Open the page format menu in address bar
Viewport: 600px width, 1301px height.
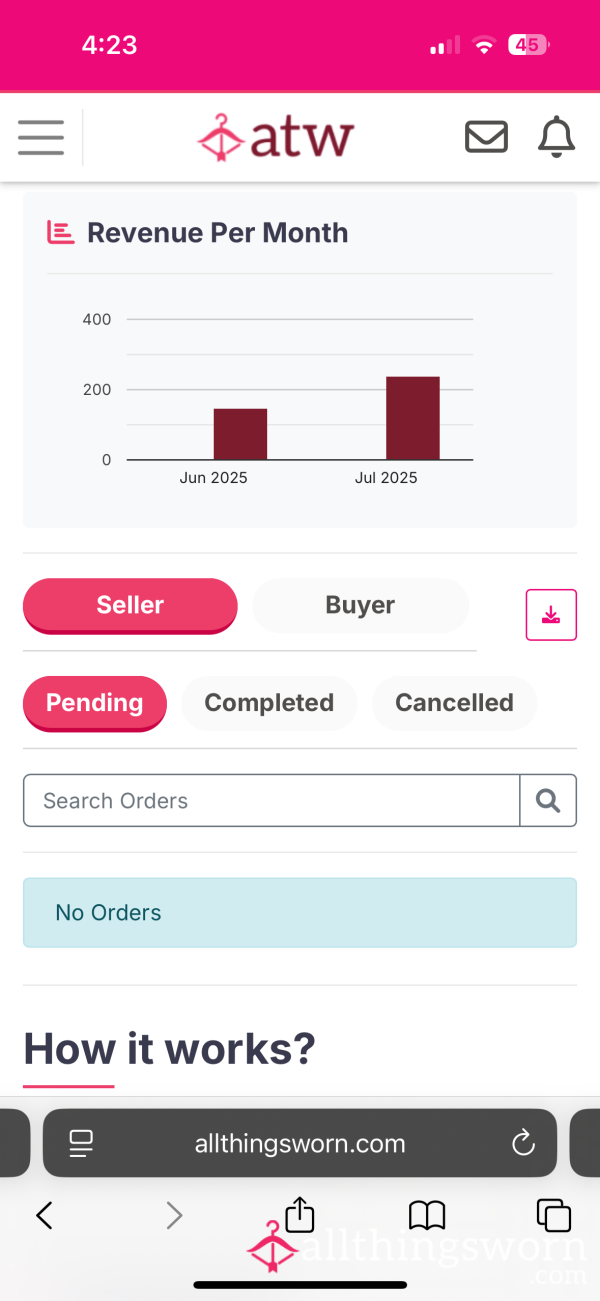pyautogui.click(x=81, y=1144)
